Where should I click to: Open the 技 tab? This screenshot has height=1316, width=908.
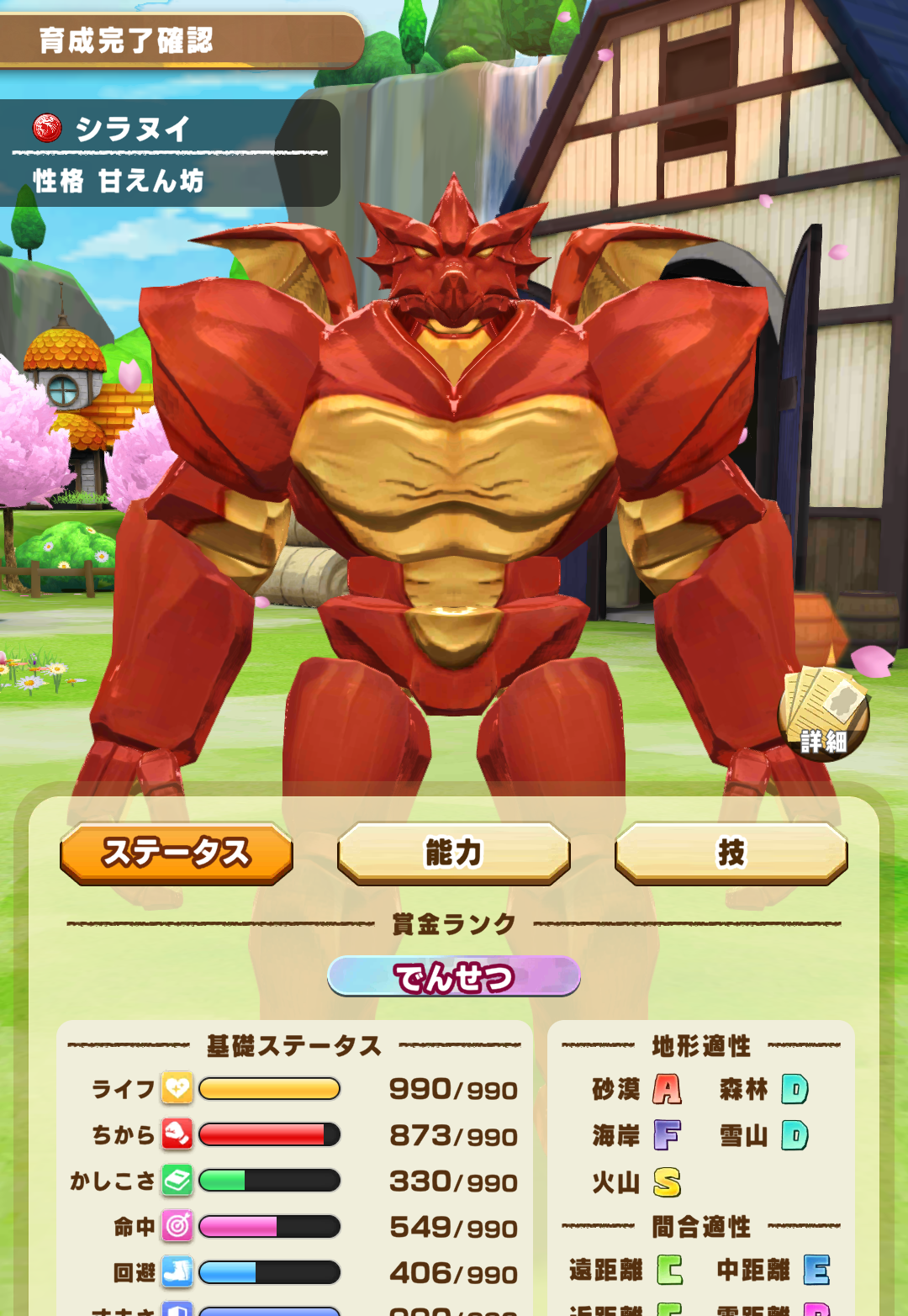[731, 853]
